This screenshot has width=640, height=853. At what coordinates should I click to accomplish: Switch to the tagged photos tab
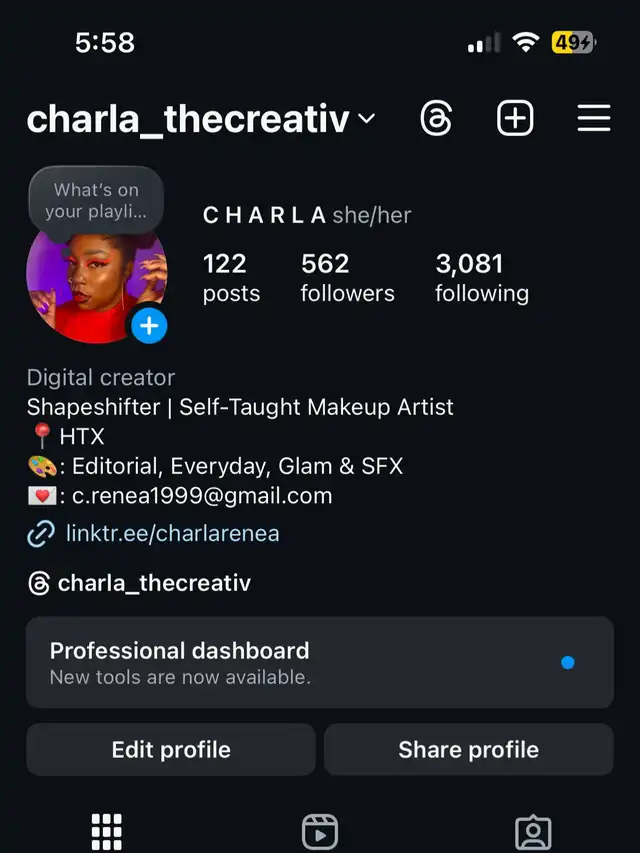click(532, 832)
